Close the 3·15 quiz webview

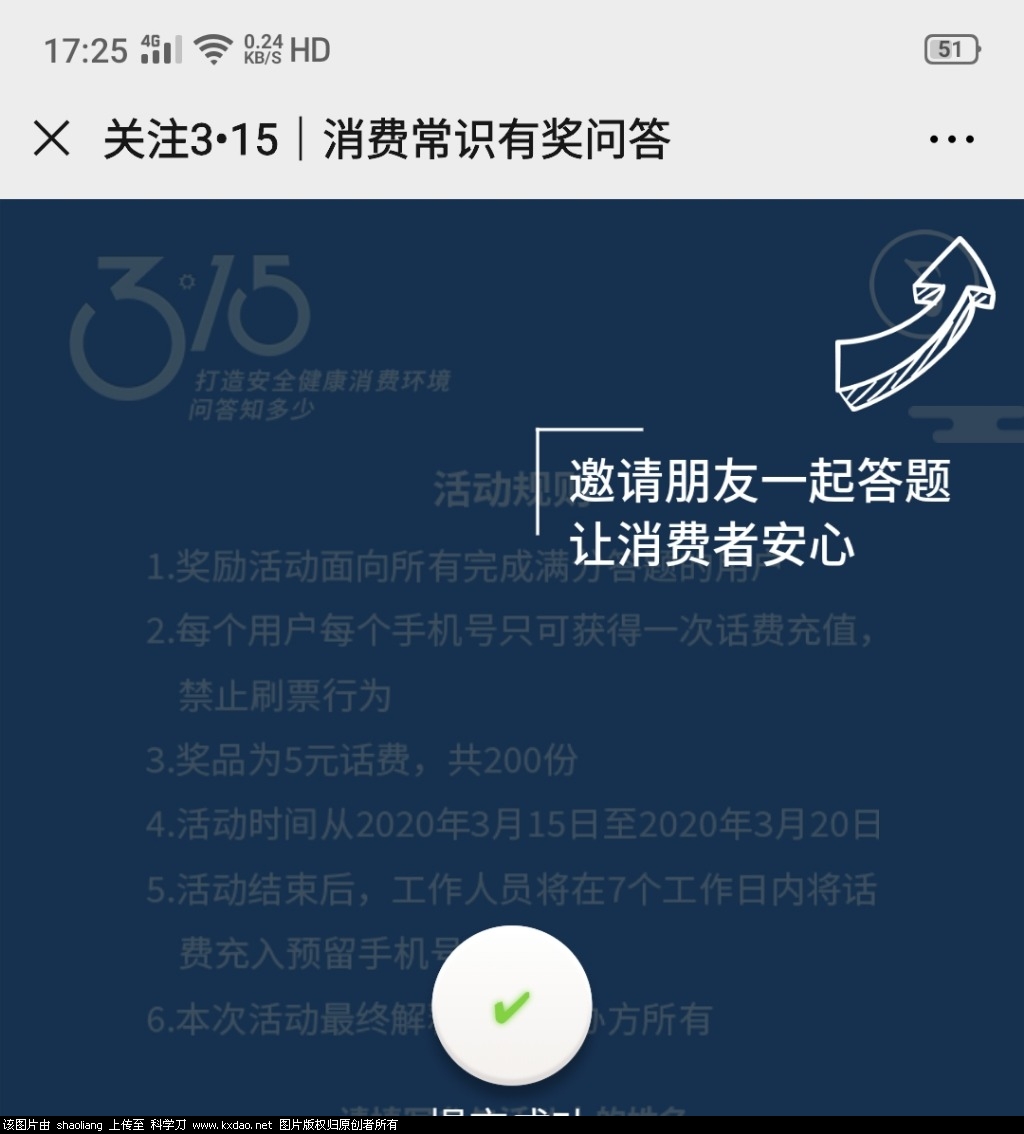click(51, 139)
